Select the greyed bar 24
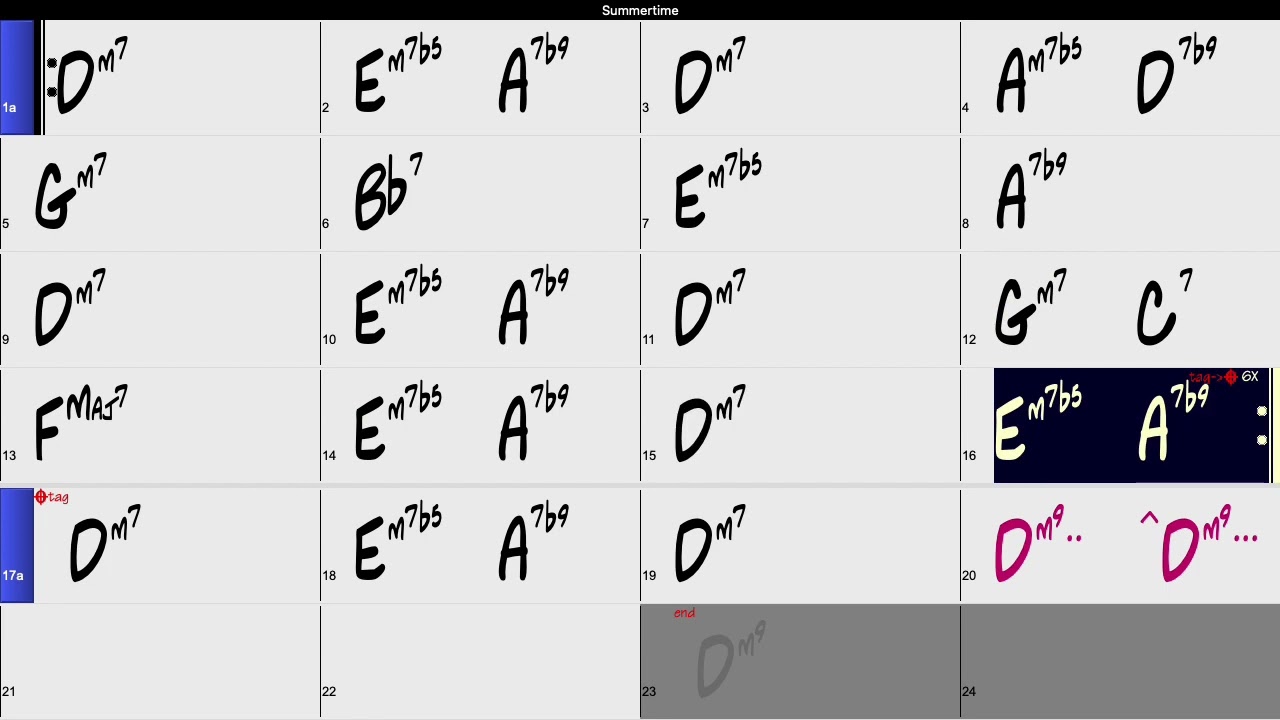Viewport: 1280px width, 720px height. tap(1120, 662)
